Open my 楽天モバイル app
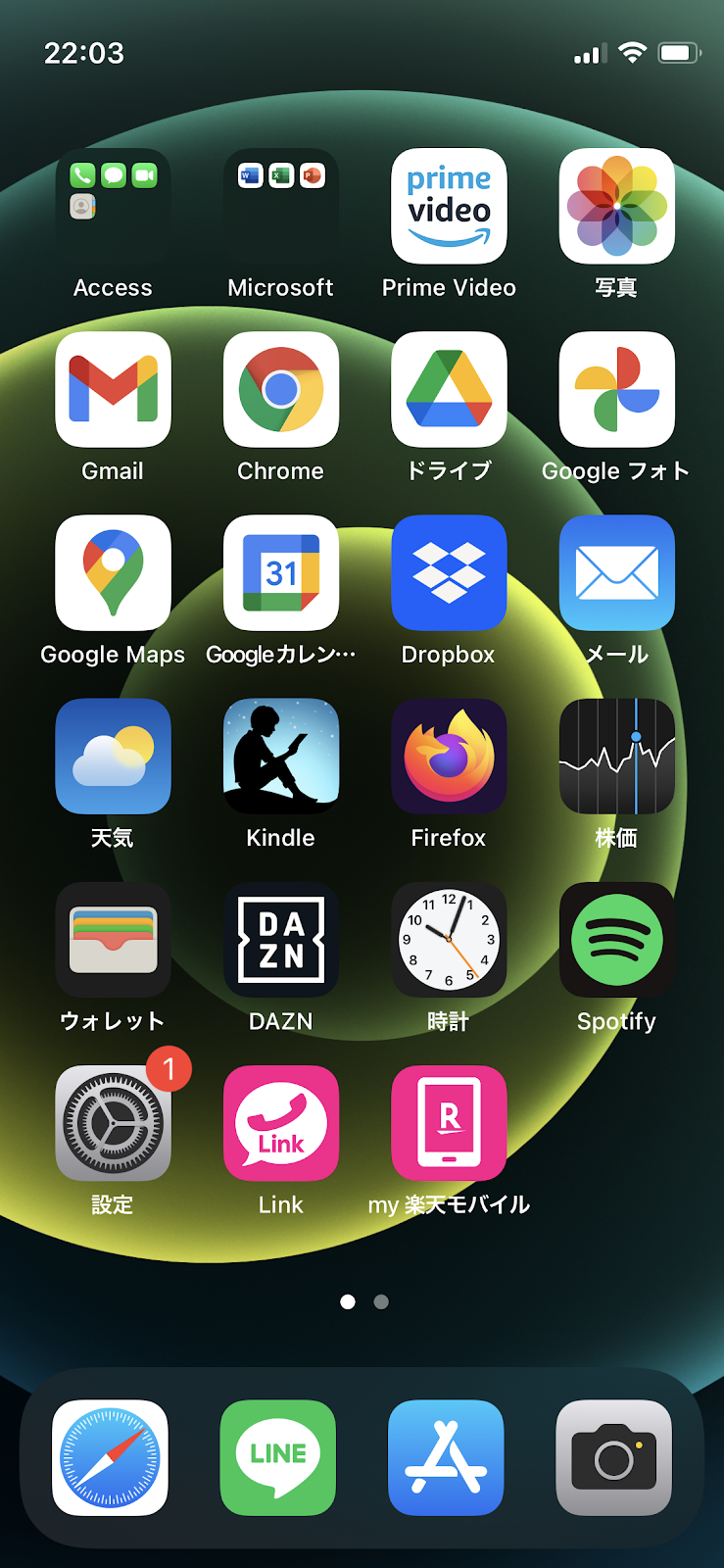 point(449,1123)
